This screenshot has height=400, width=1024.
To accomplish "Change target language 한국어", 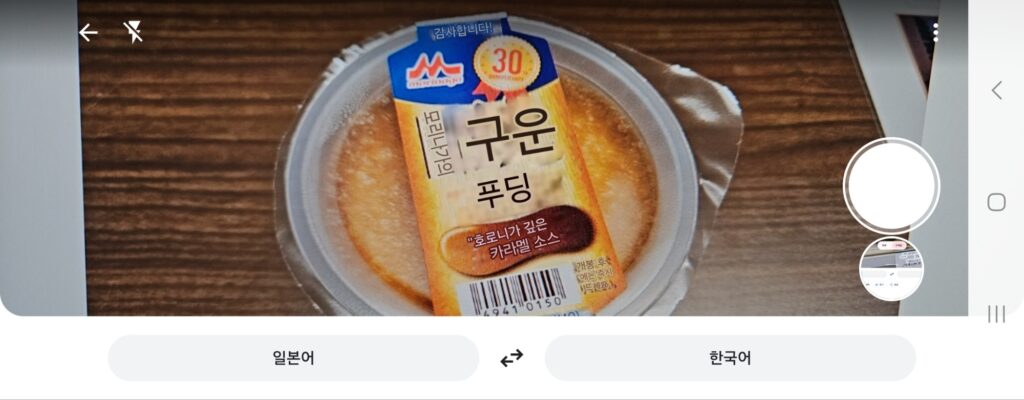I will [x=730, y=358].
